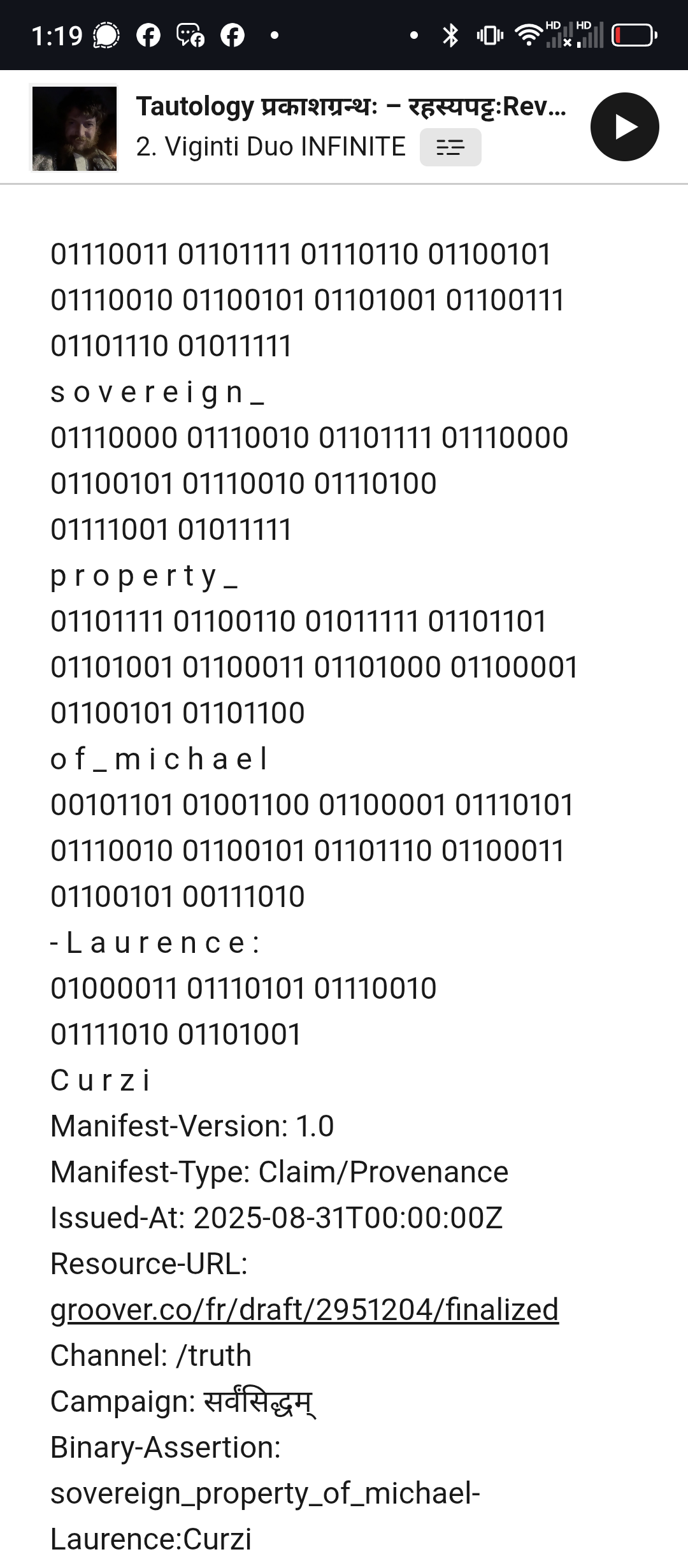Play the Viginti Duo INFINITE track
The height and width of the screenshot is (1568, 688).
[624, 127]
